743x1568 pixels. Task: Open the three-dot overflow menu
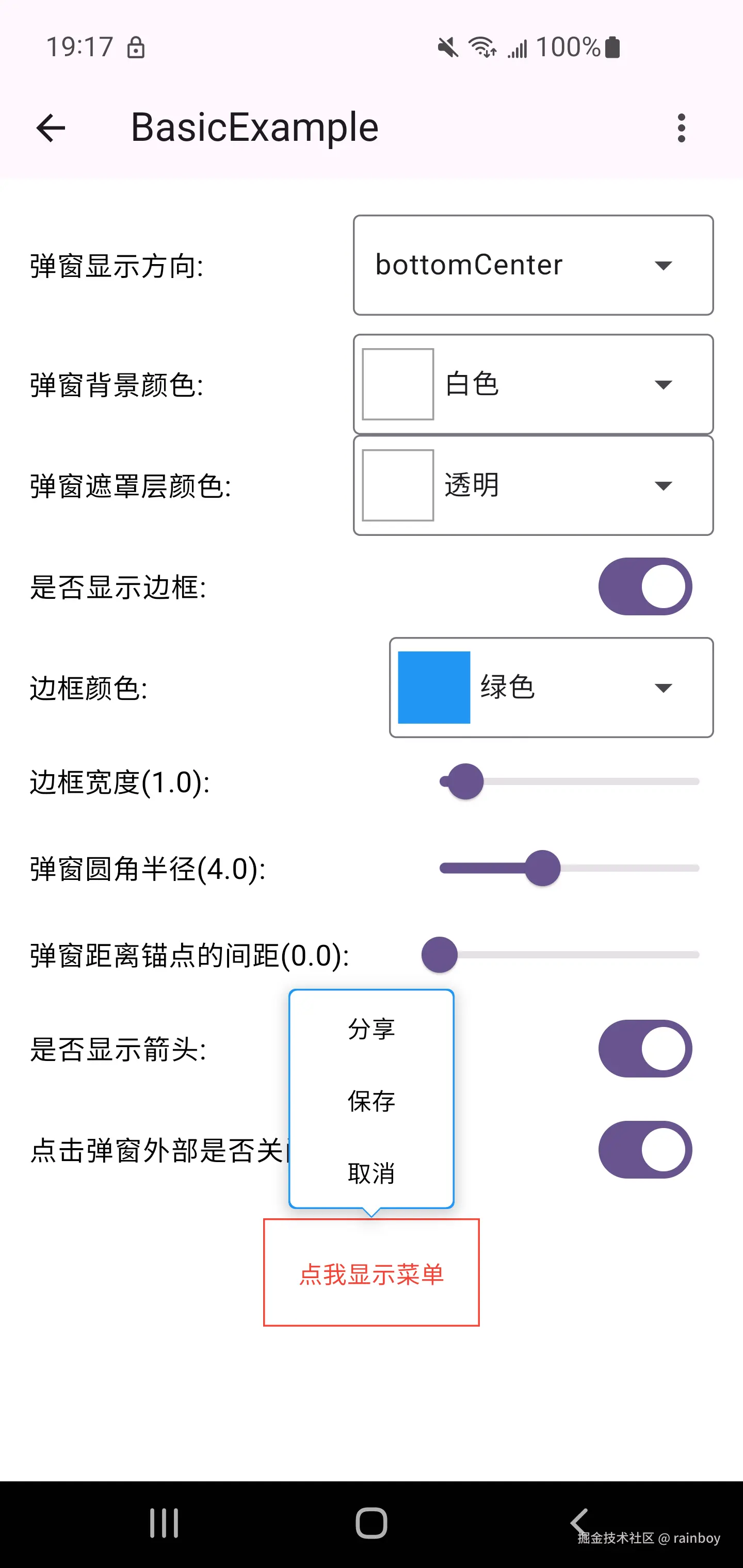tap(682, 128)
